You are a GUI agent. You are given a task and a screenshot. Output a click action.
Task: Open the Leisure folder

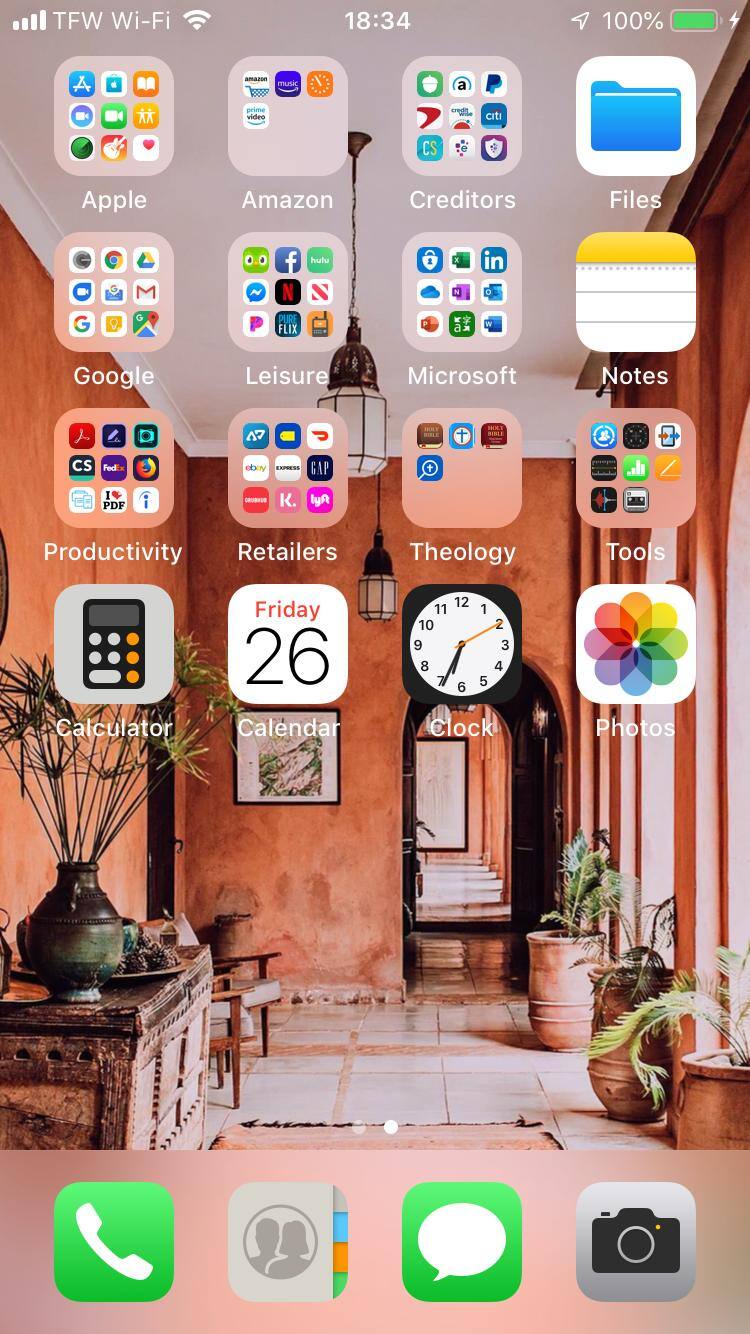click(x=288, y=292)
